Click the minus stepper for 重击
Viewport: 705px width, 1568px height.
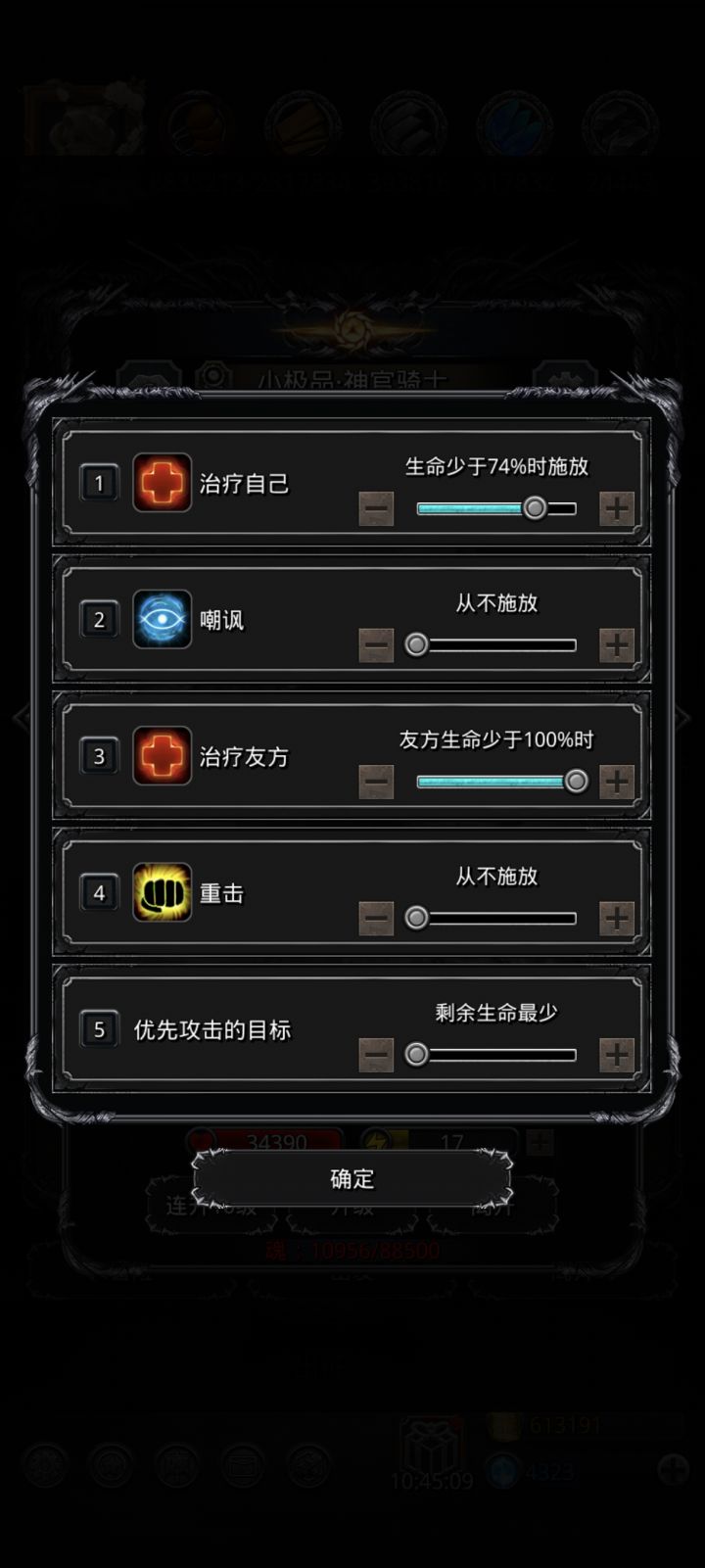click(375, 919)
